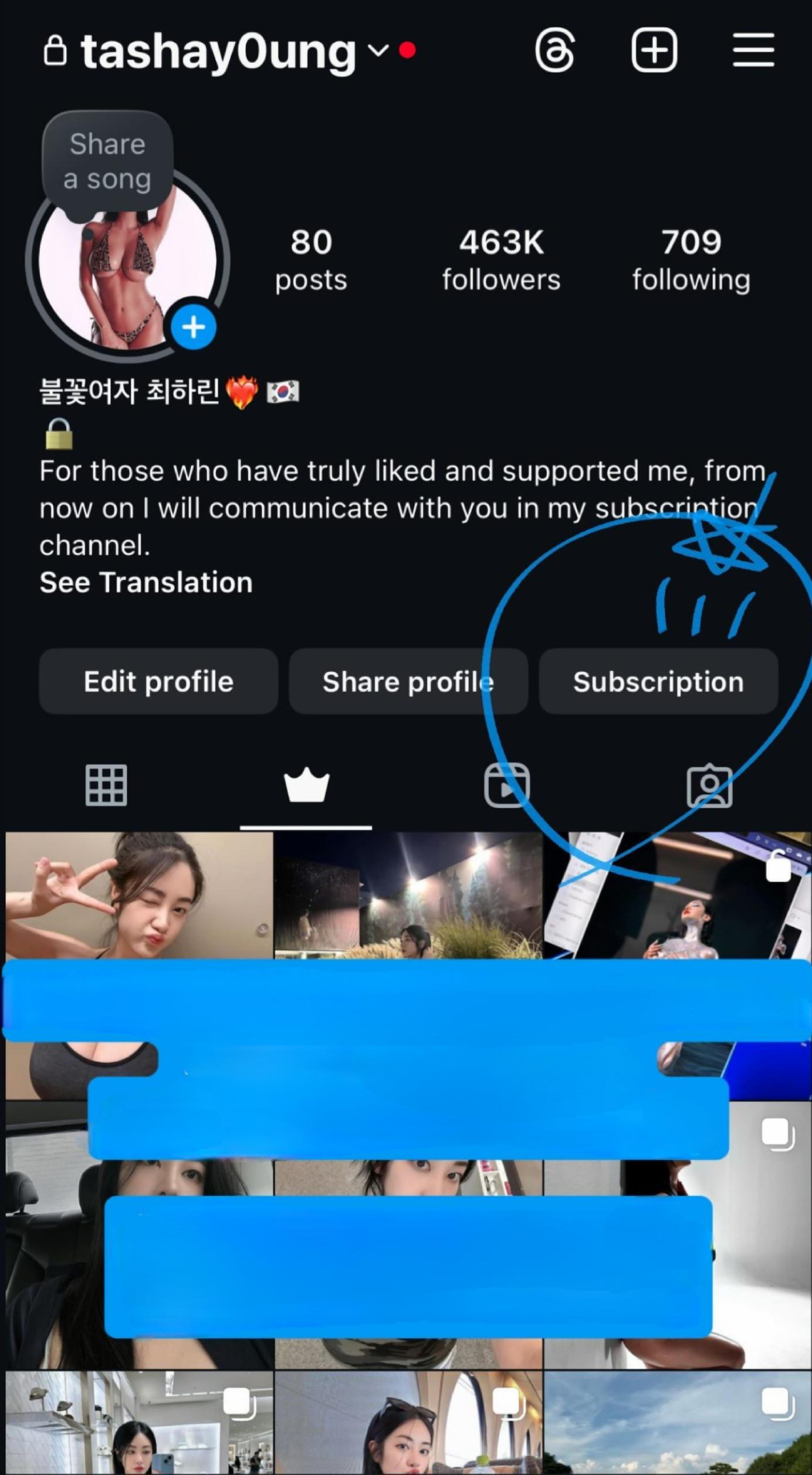Tap the Share a song note bubble

click(x=107, y=161)
